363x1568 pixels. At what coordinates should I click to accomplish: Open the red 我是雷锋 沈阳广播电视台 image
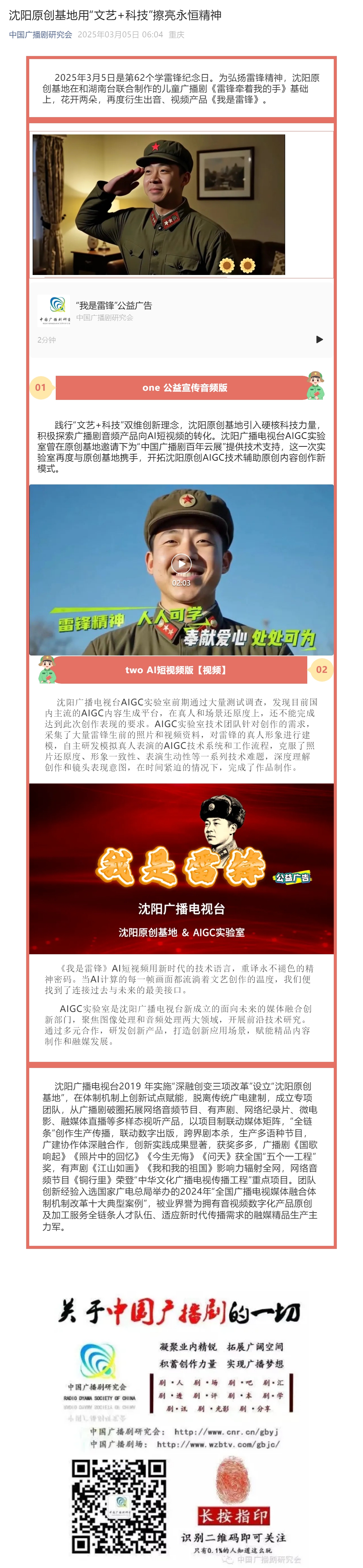[181, 868]
